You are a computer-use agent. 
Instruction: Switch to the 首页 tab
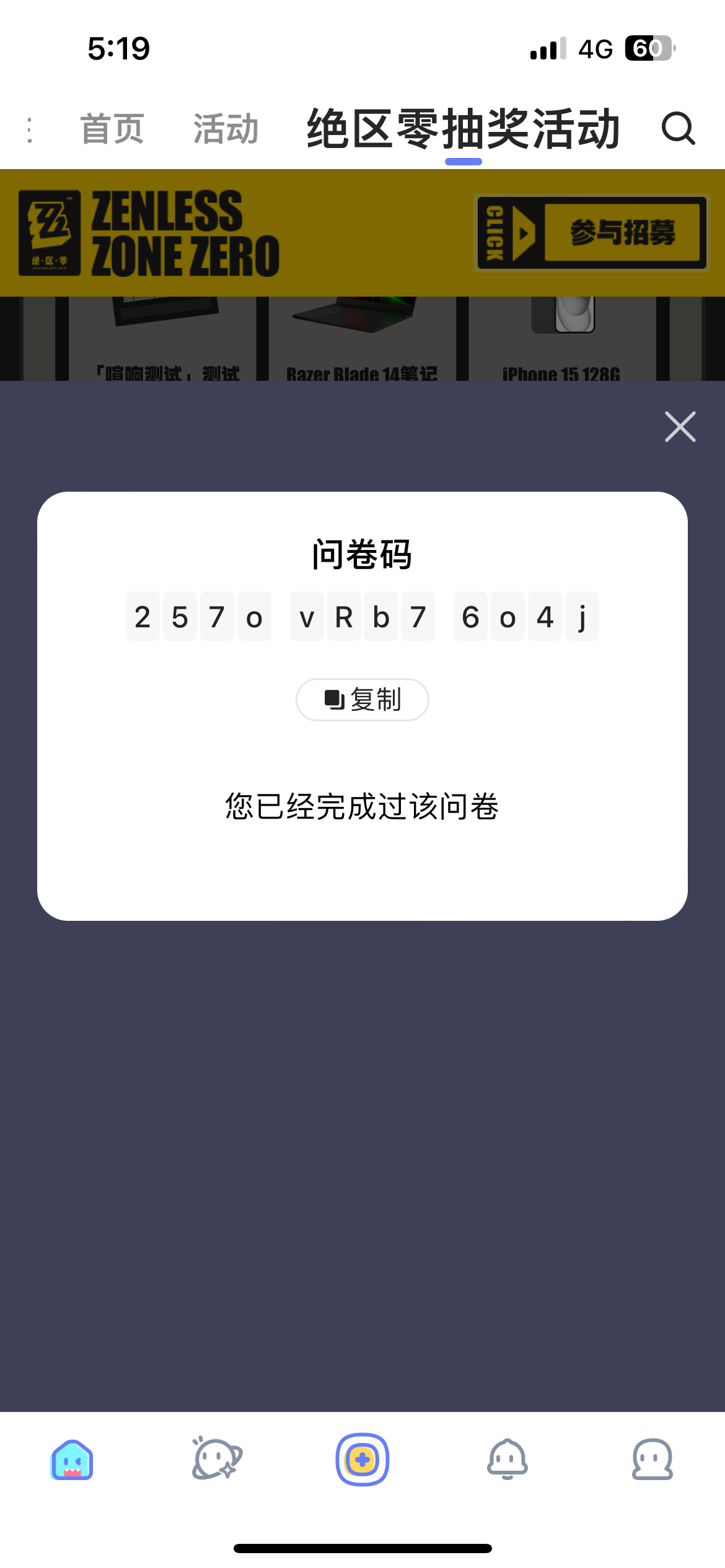(x=113, y=128)
